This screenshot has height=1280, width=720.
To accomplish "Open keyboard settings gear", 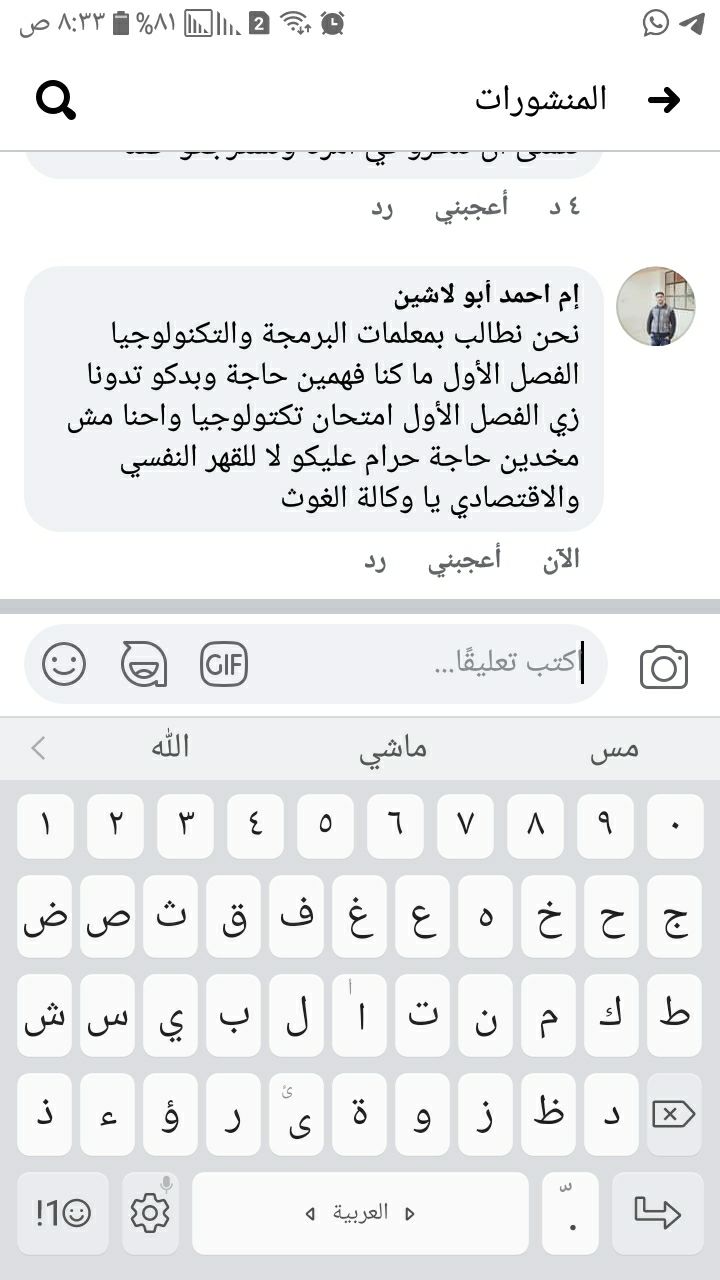I will coord(150,1213).
